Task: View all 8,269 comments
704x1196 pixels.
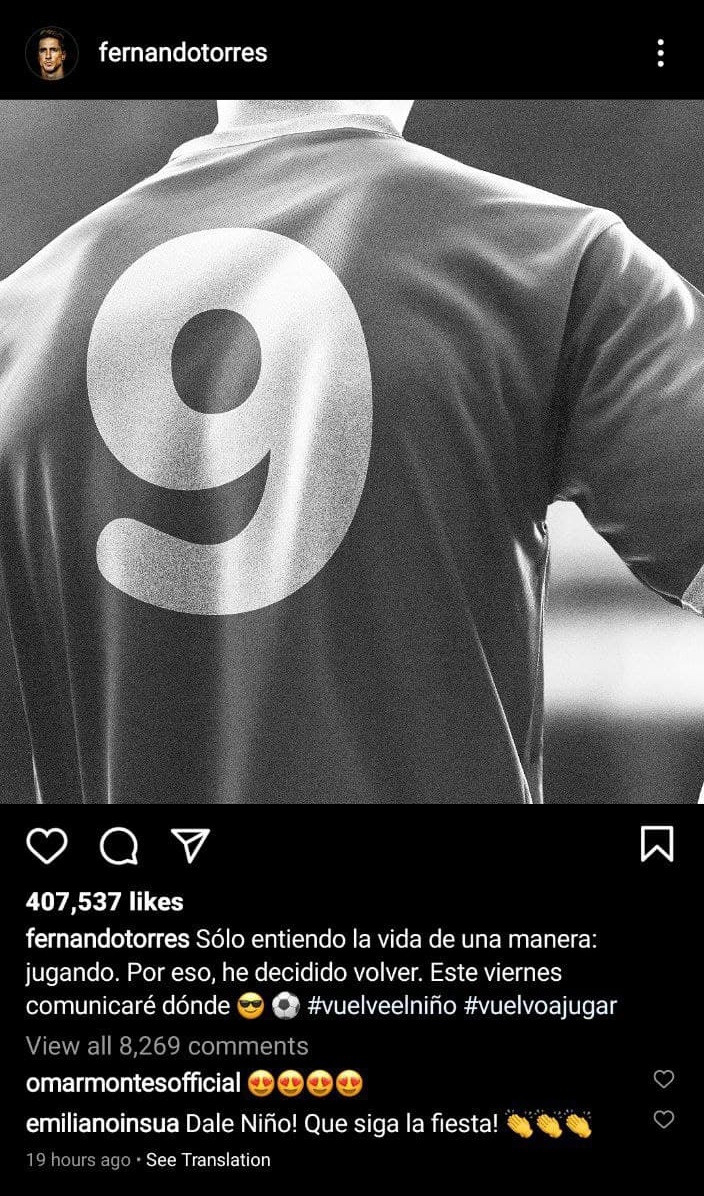Action: [167, 1046]
